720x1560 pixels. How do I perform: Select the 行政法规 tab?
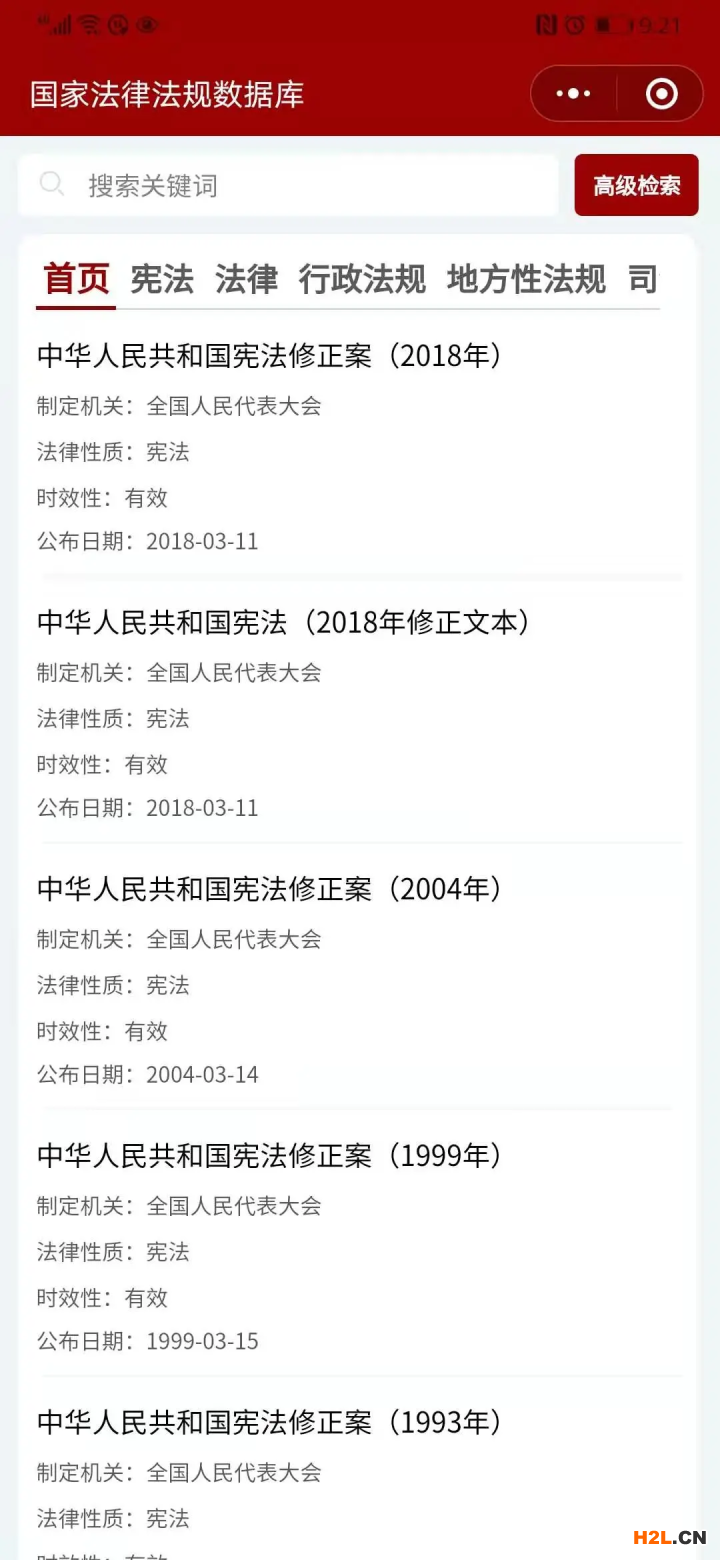(x=362, y=279)
